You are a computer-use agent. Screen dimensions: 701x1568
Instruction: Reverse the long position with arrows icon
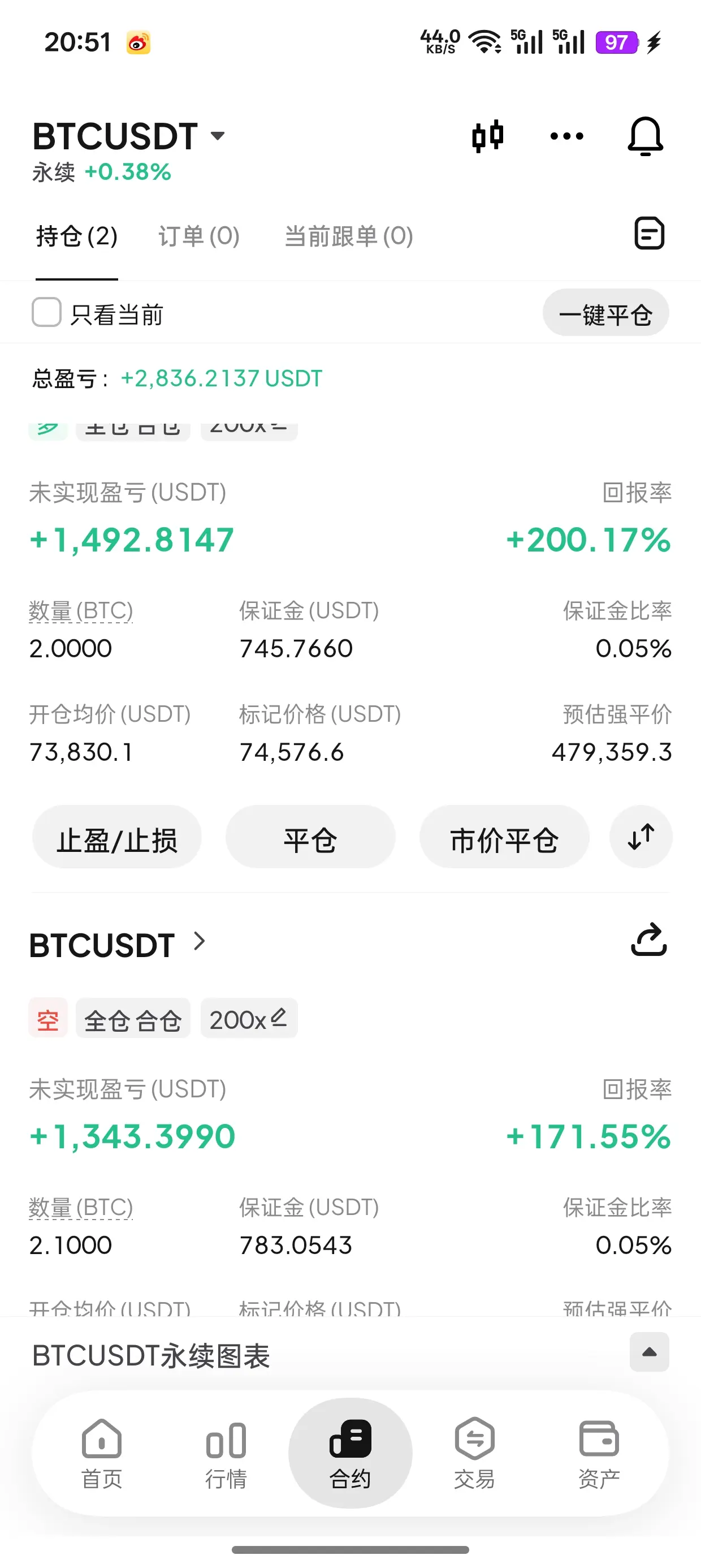(641, 838)
